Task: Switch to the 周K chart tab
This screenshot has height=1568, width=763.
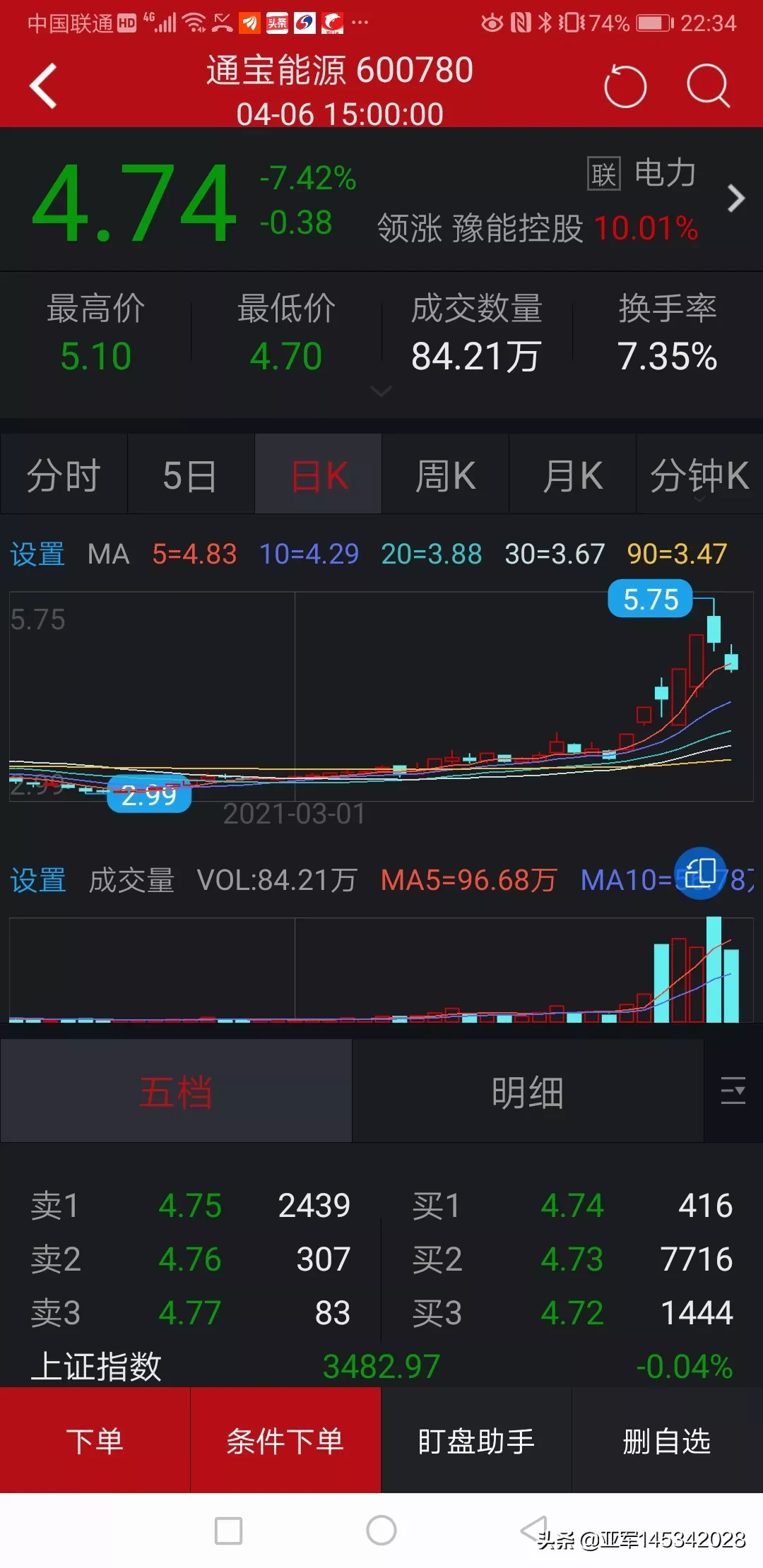Action: pos(445,475)
